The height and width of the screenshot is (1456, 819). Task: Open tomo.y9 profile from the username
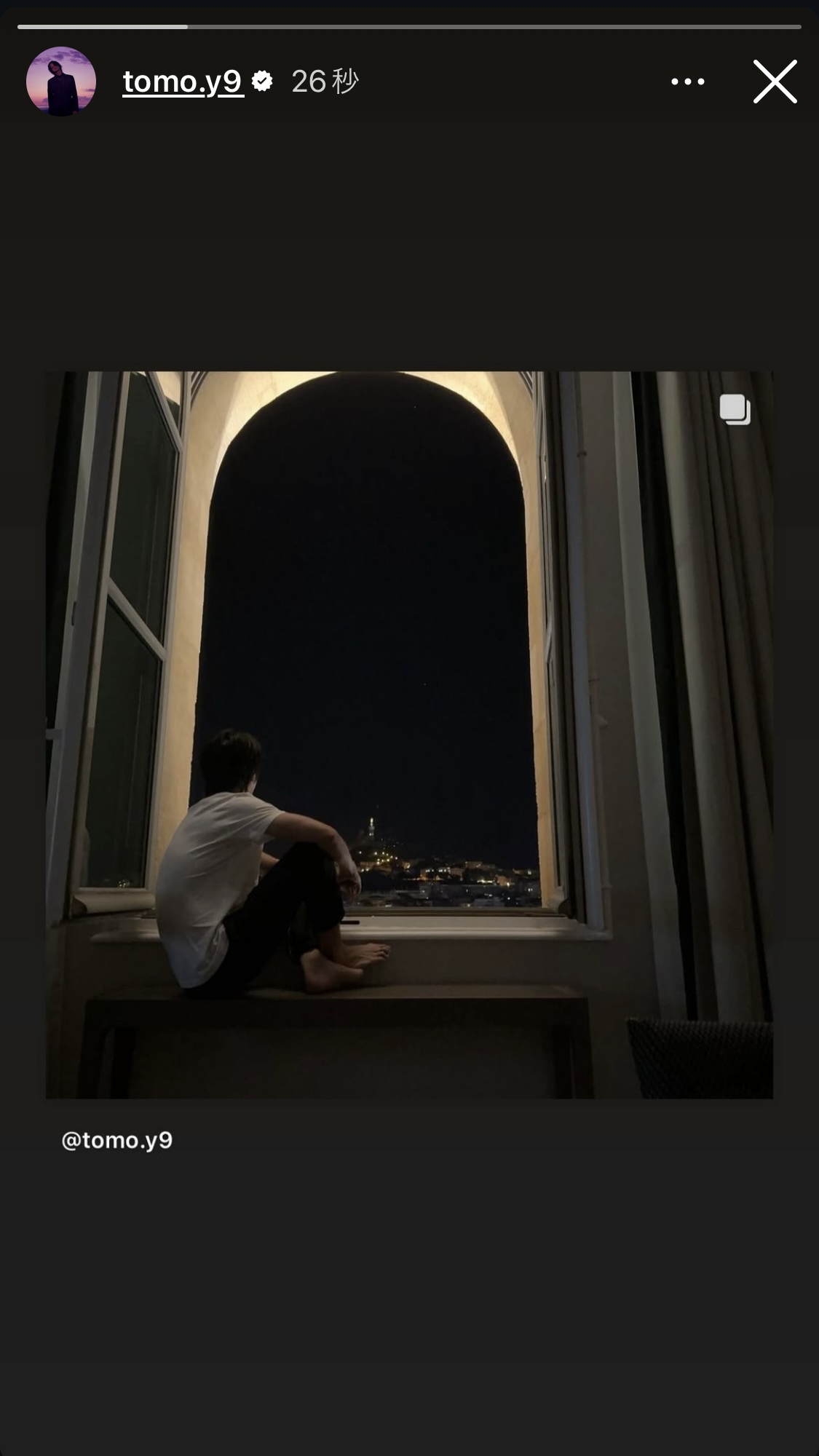tap(183, 82)
